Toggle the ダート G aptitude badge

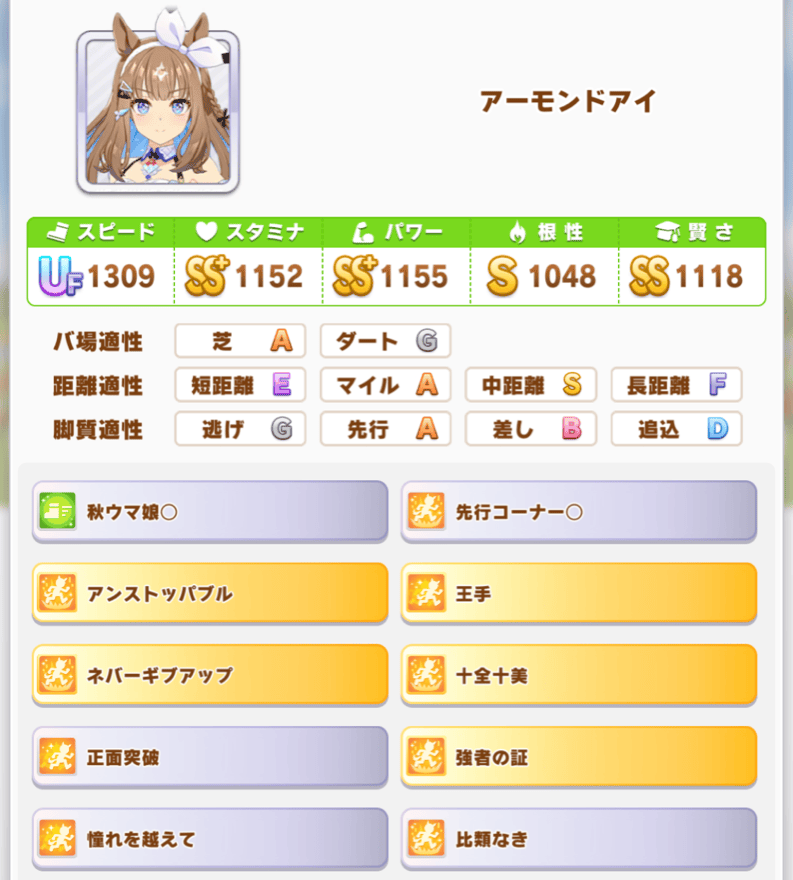click(x=385, y=341)
